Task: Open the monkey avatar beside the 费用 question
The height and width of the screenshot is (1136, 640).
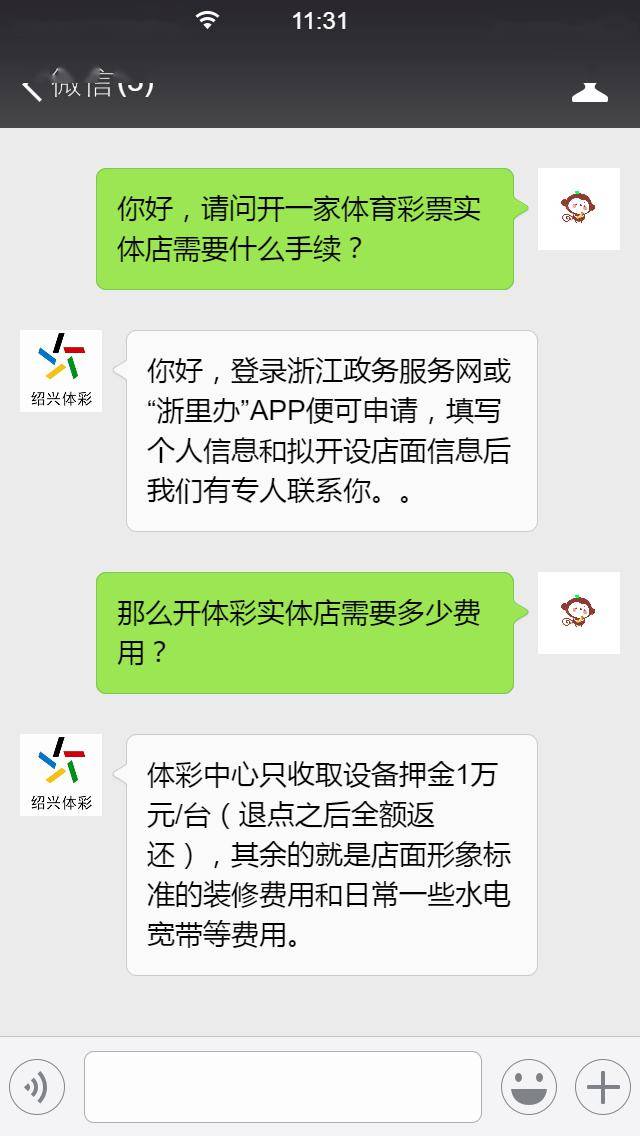Action: (x=578, y=613)
